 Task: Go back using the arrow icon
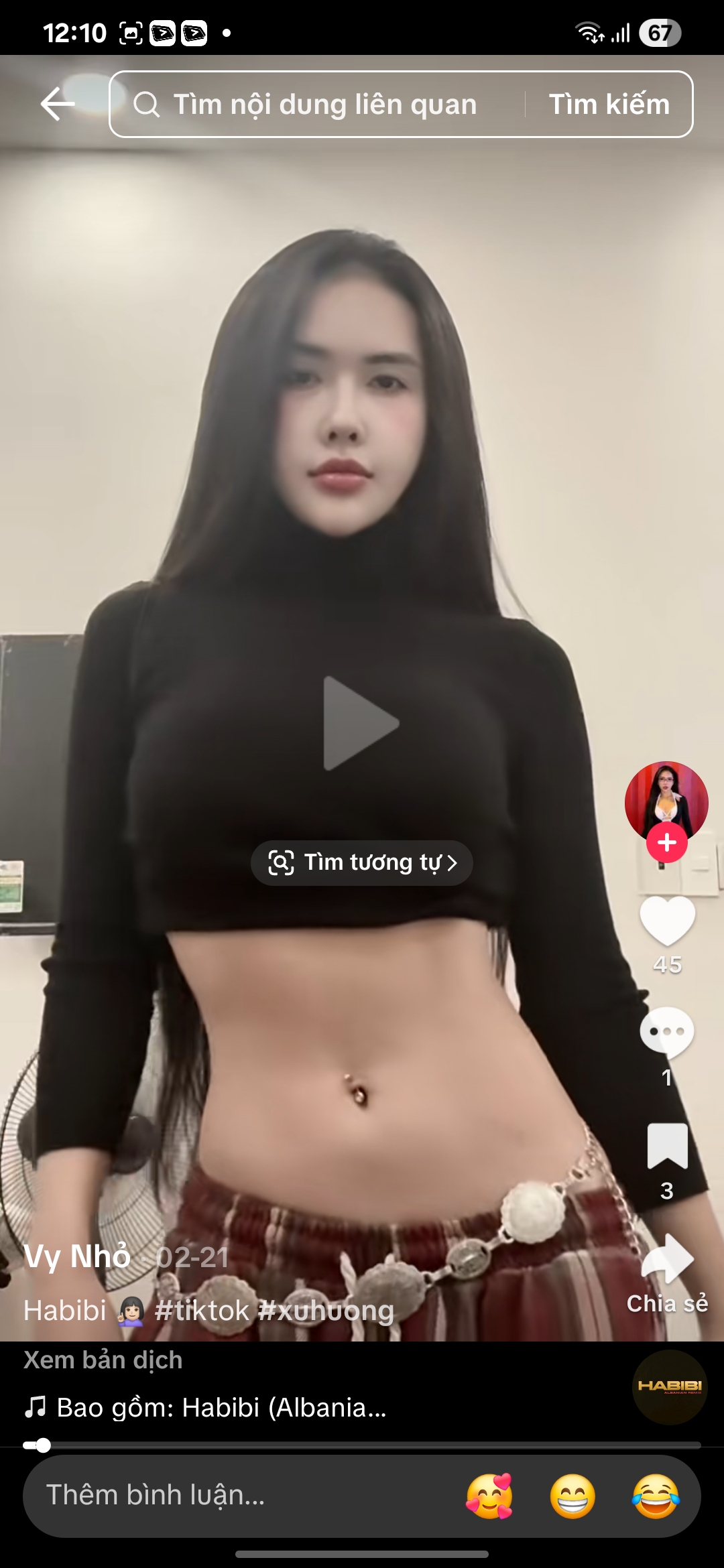point(58,104)
